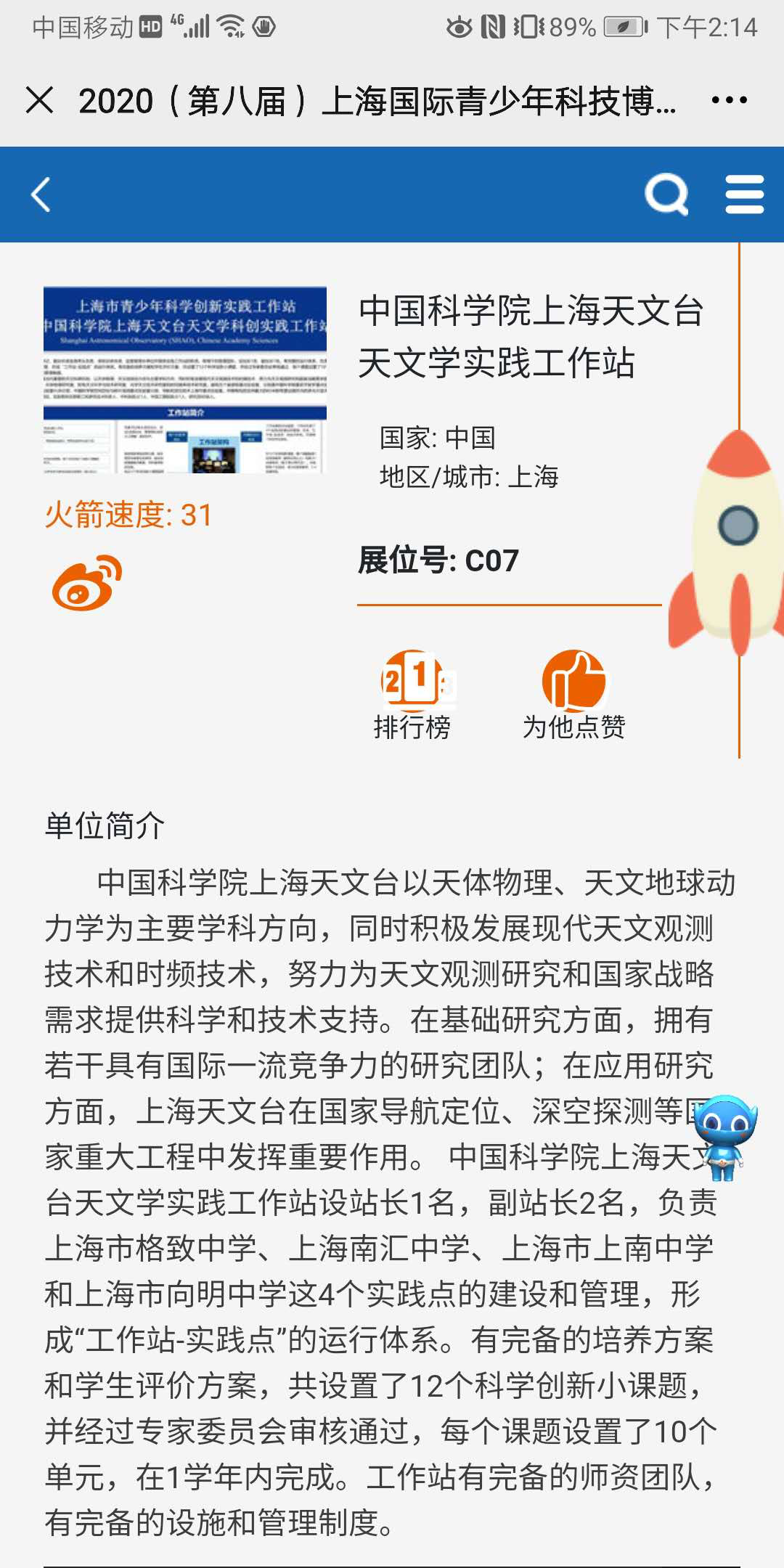Image resolution: width=784 pixels, height=1568 pixels.
Task: Open the search icon in blue bar
Action: (666, 195)
